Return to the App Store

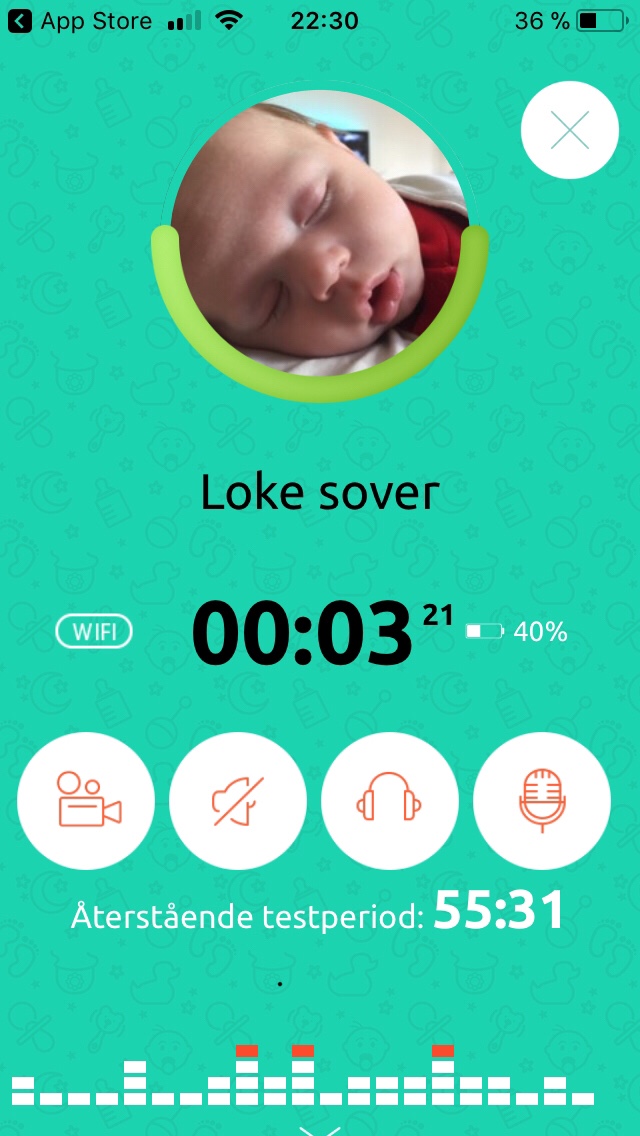[80, 20]
